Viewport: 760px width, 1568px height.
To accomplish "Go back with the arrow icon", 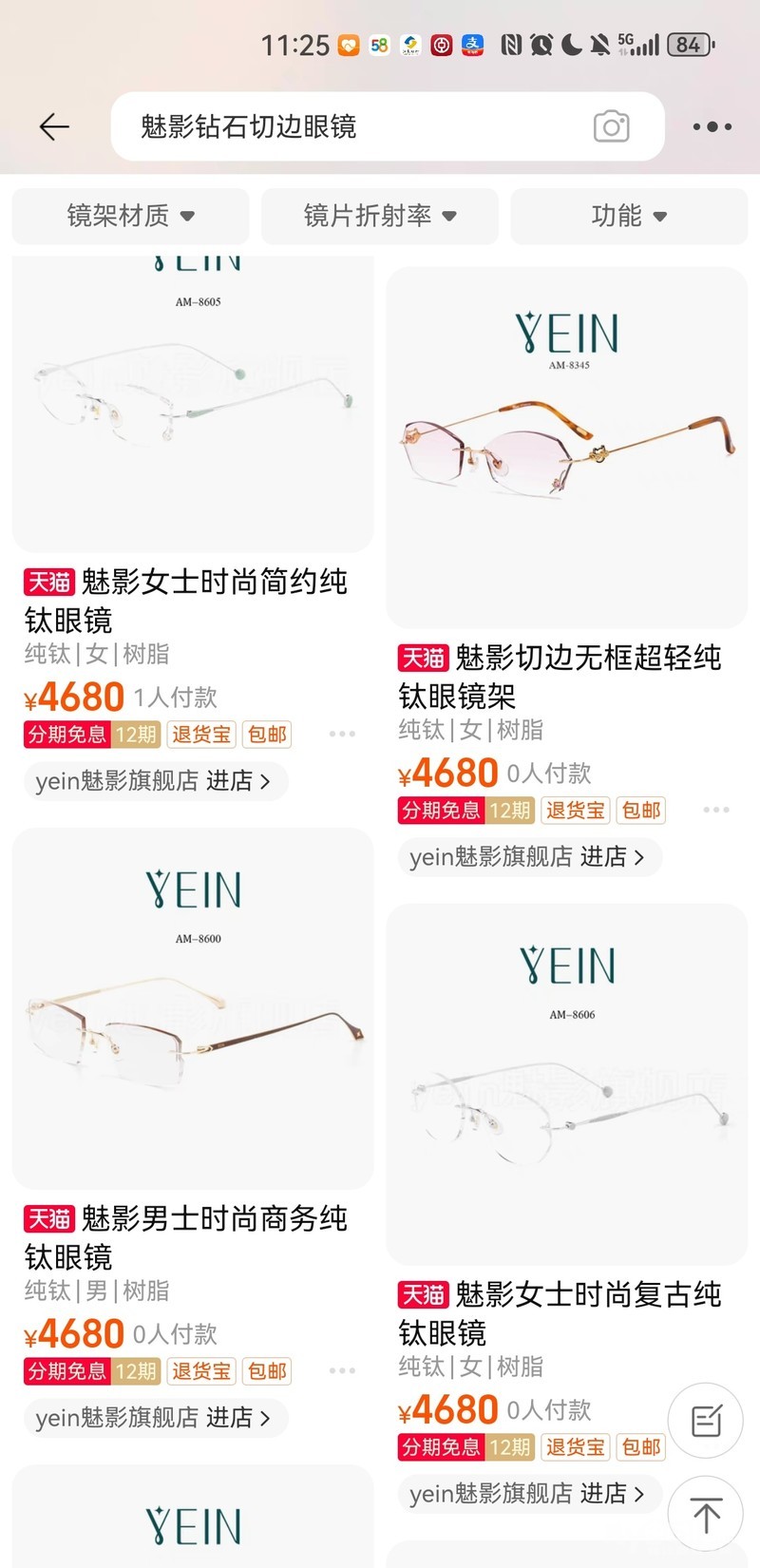I will (54, 126).
